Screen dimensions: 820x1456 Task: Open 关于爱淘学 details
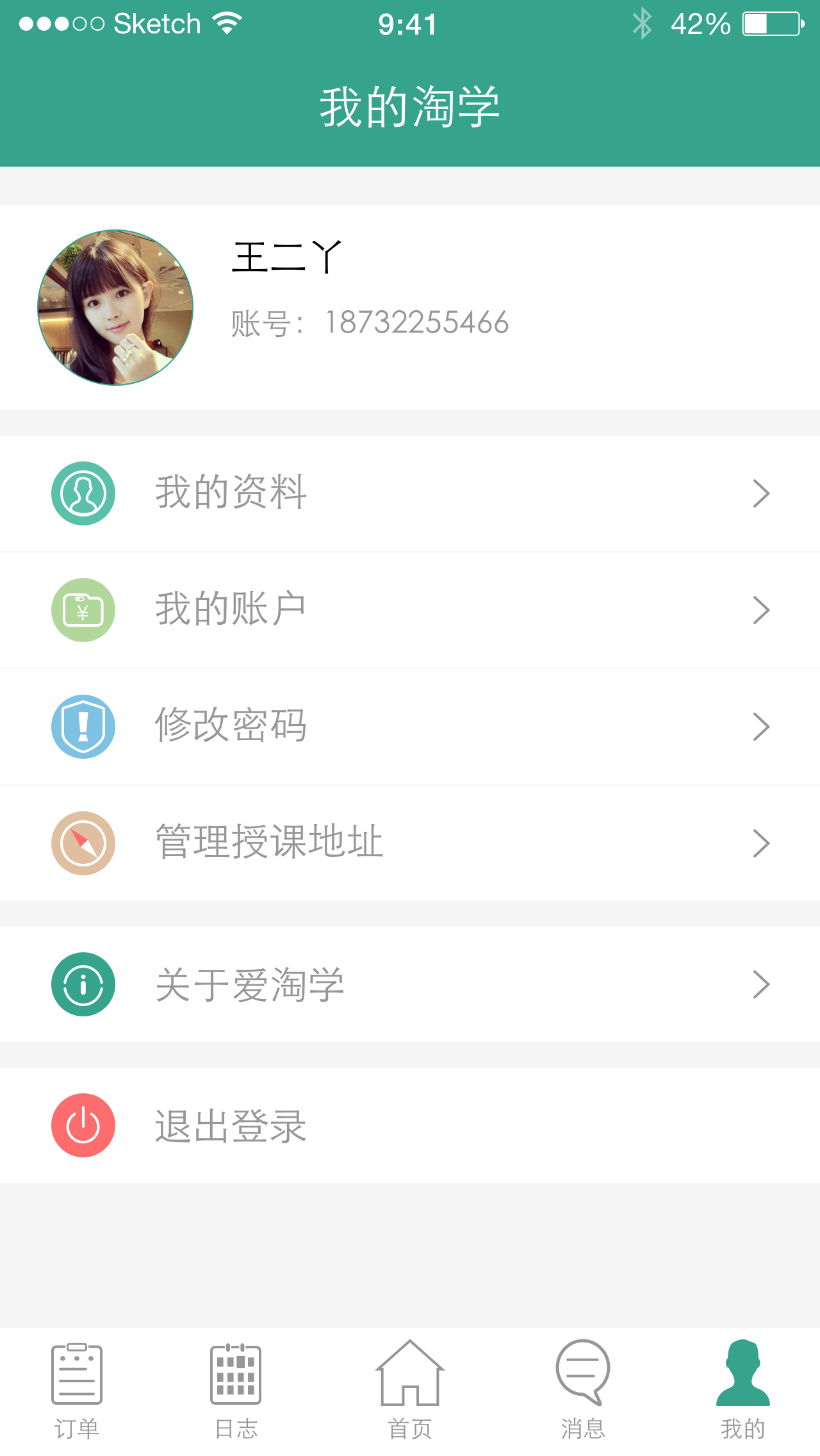pyautogui.click(x=410, y=984)
